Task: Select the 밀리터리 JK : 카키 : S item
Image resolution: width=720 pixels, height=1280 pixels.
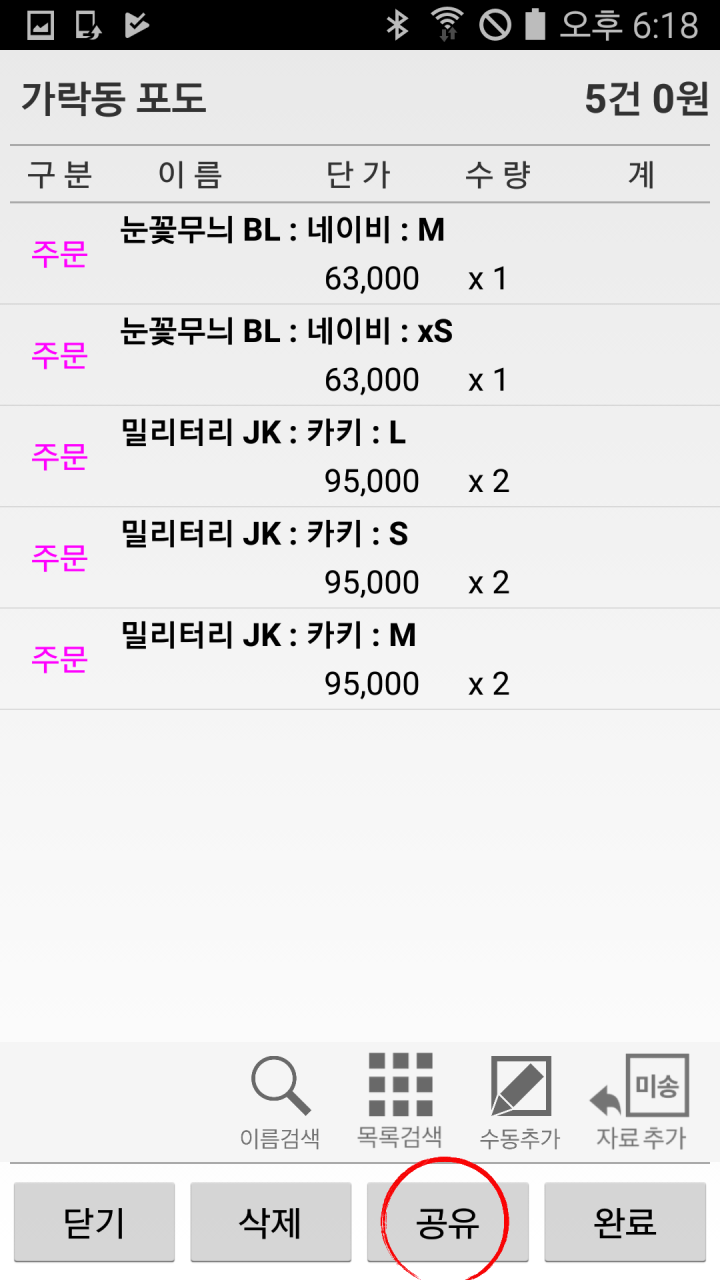Action: click(360, 557)
